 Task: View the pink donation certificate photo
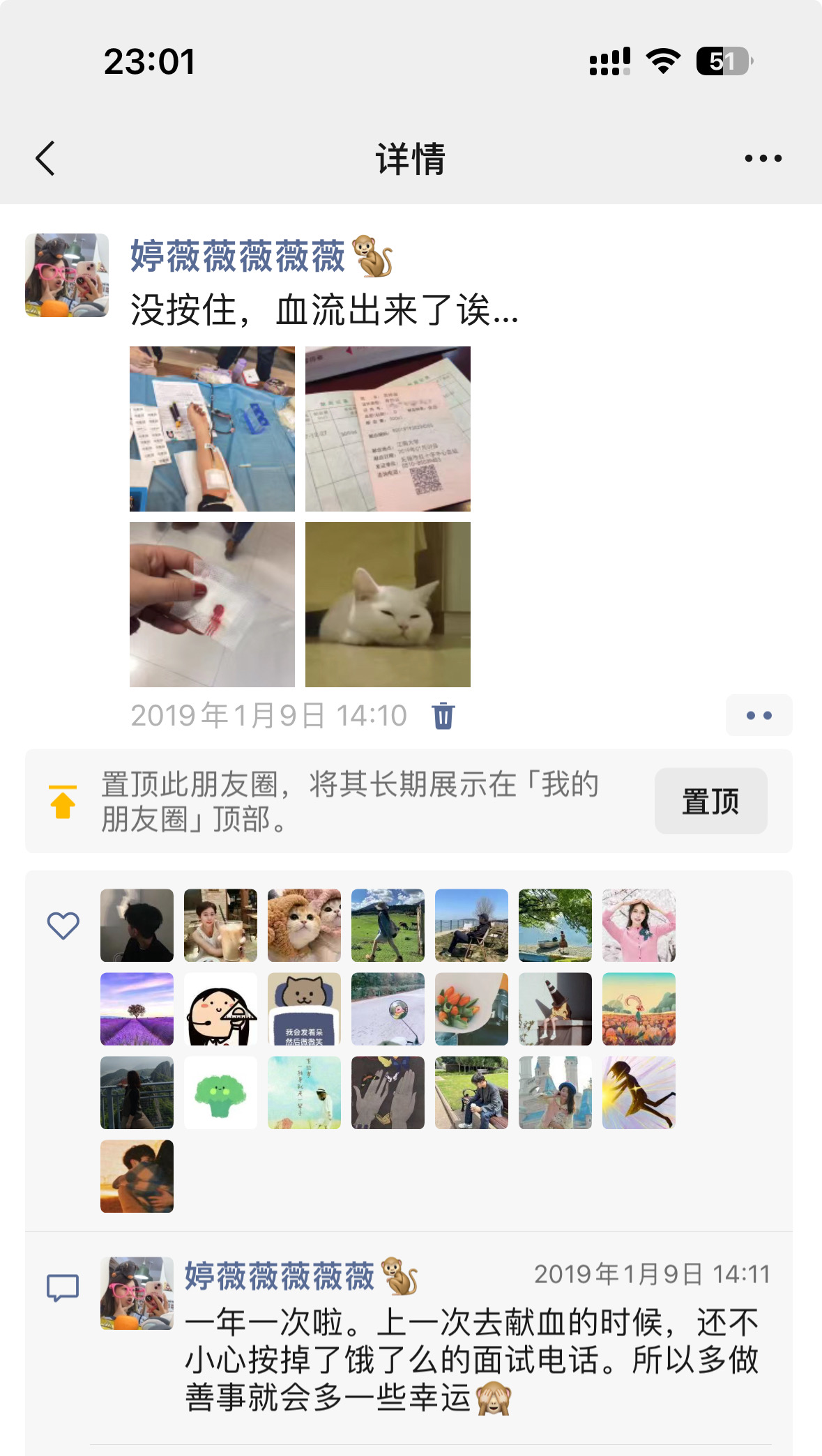[x=388, y=429]
